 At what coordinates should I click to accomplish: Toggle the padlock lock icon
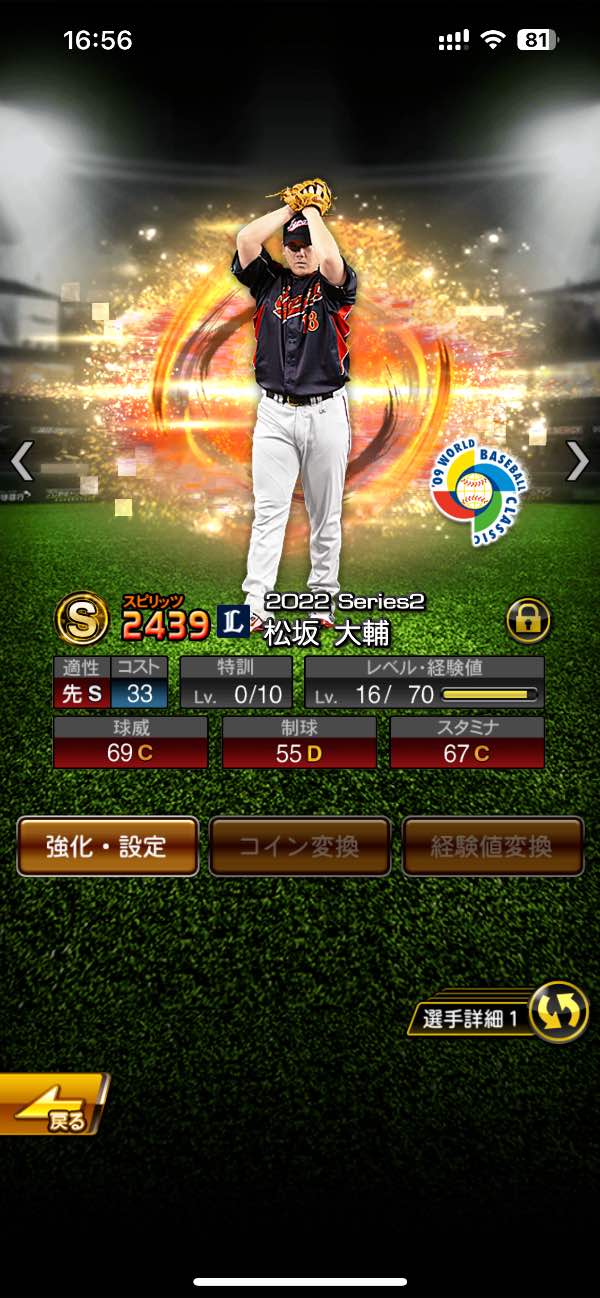click(528, 621)
